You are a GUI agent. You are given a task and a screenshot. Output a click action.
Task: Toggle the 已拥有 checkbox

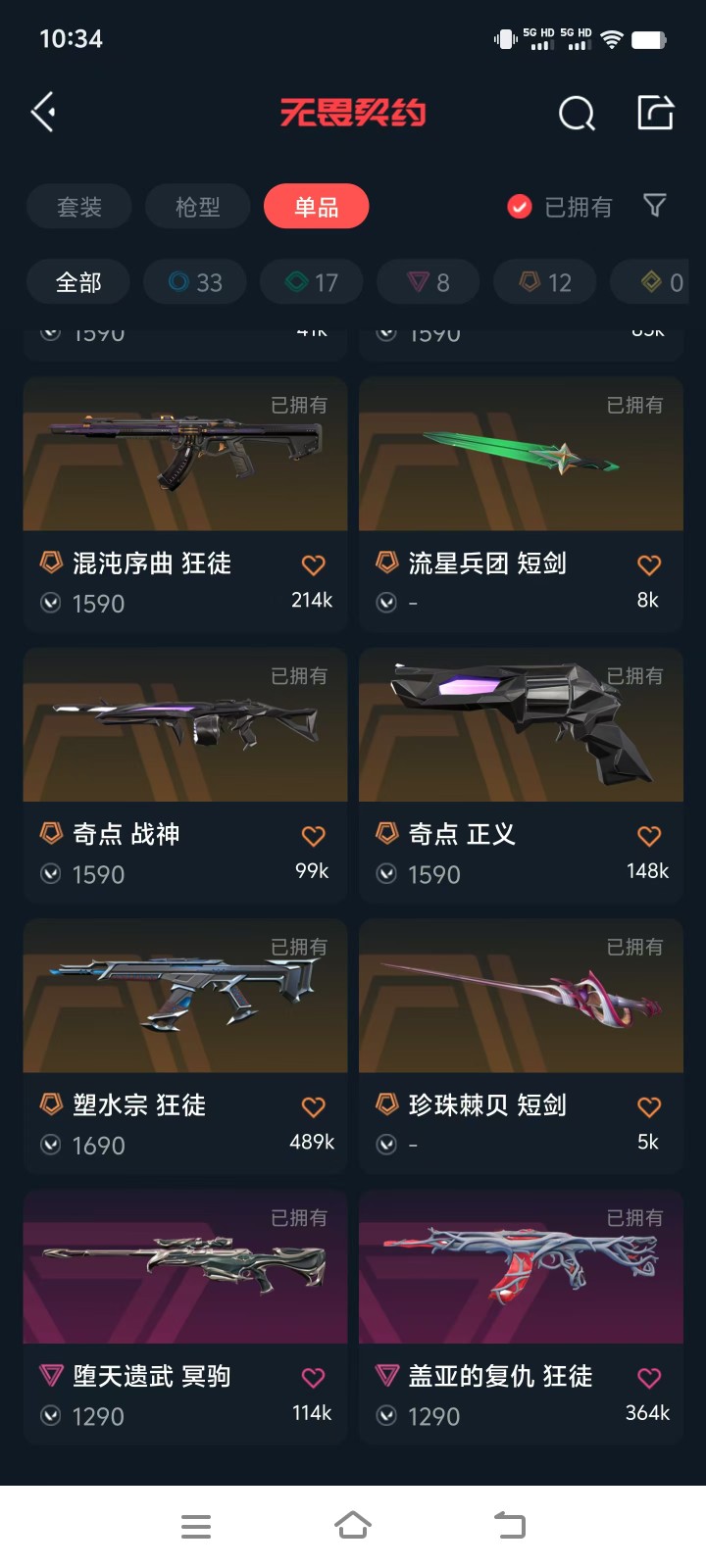click(520, 207)
